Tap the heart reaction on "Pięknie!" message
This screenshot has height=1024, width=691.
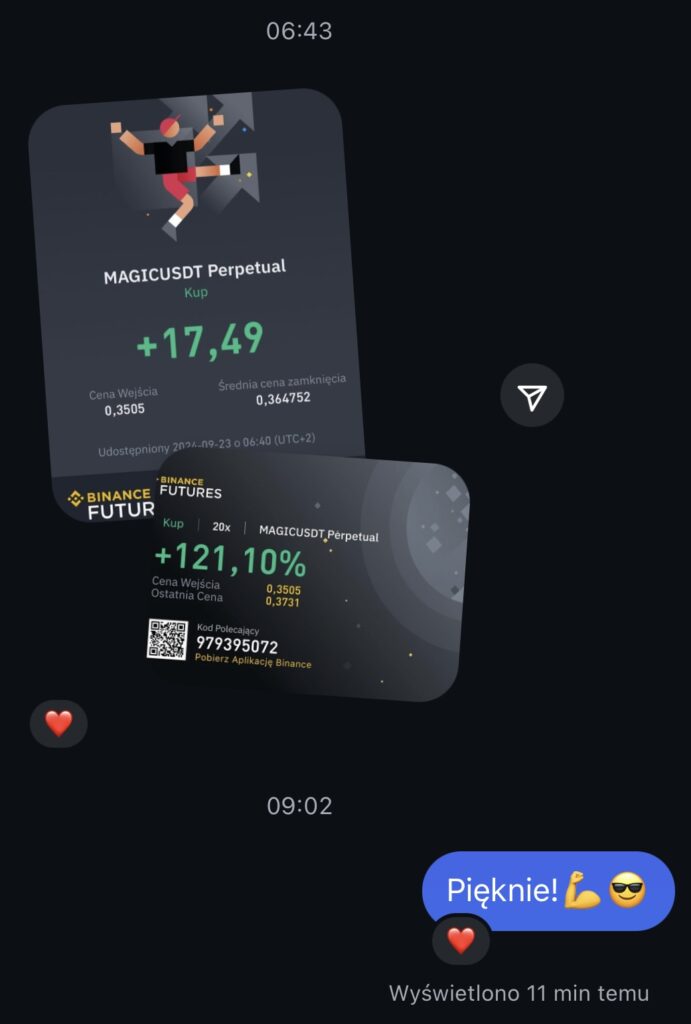(x=461, y=940)
